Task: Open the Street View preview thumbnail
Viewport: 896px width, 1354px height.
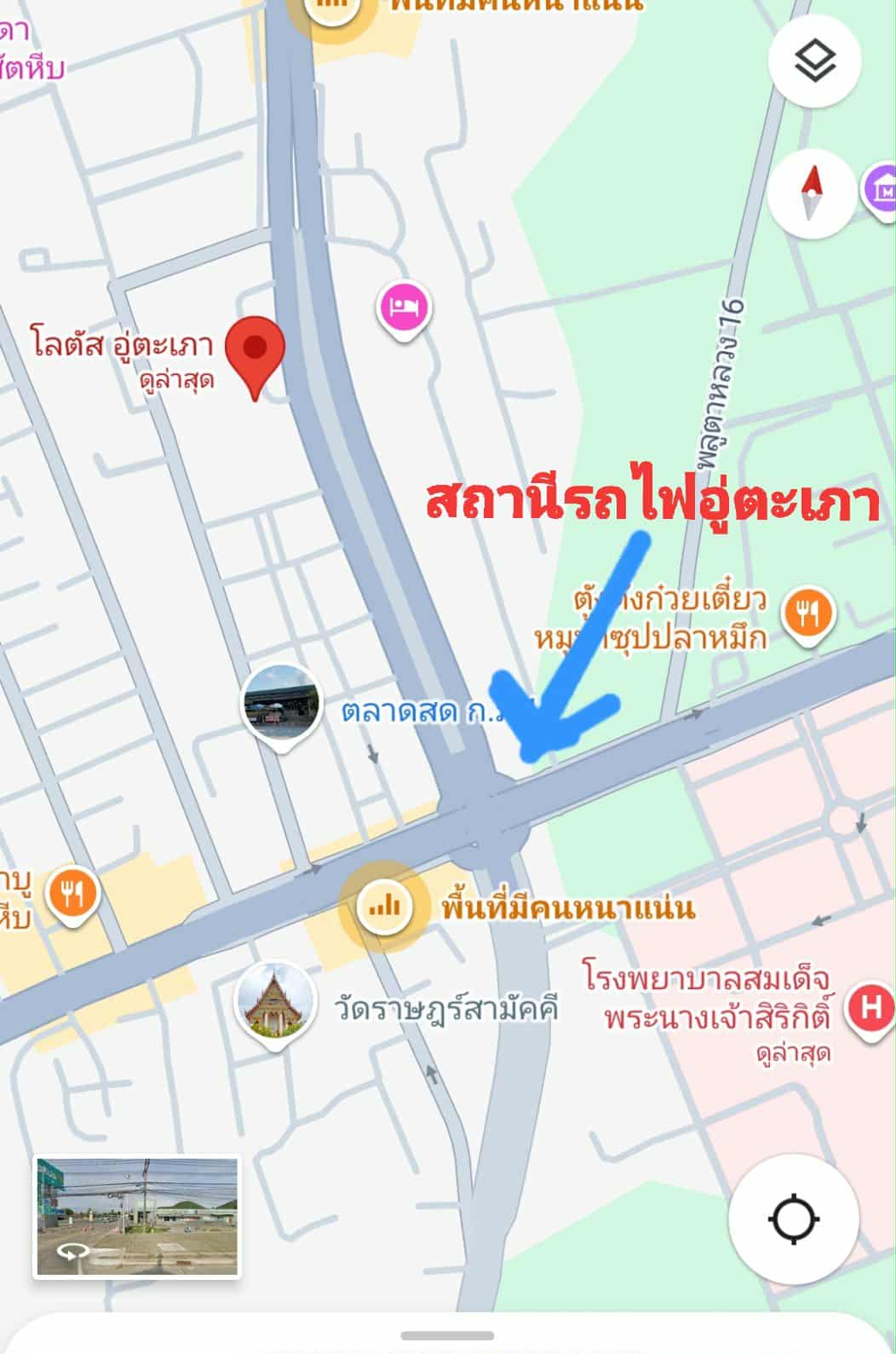Action: (137, 1218)
